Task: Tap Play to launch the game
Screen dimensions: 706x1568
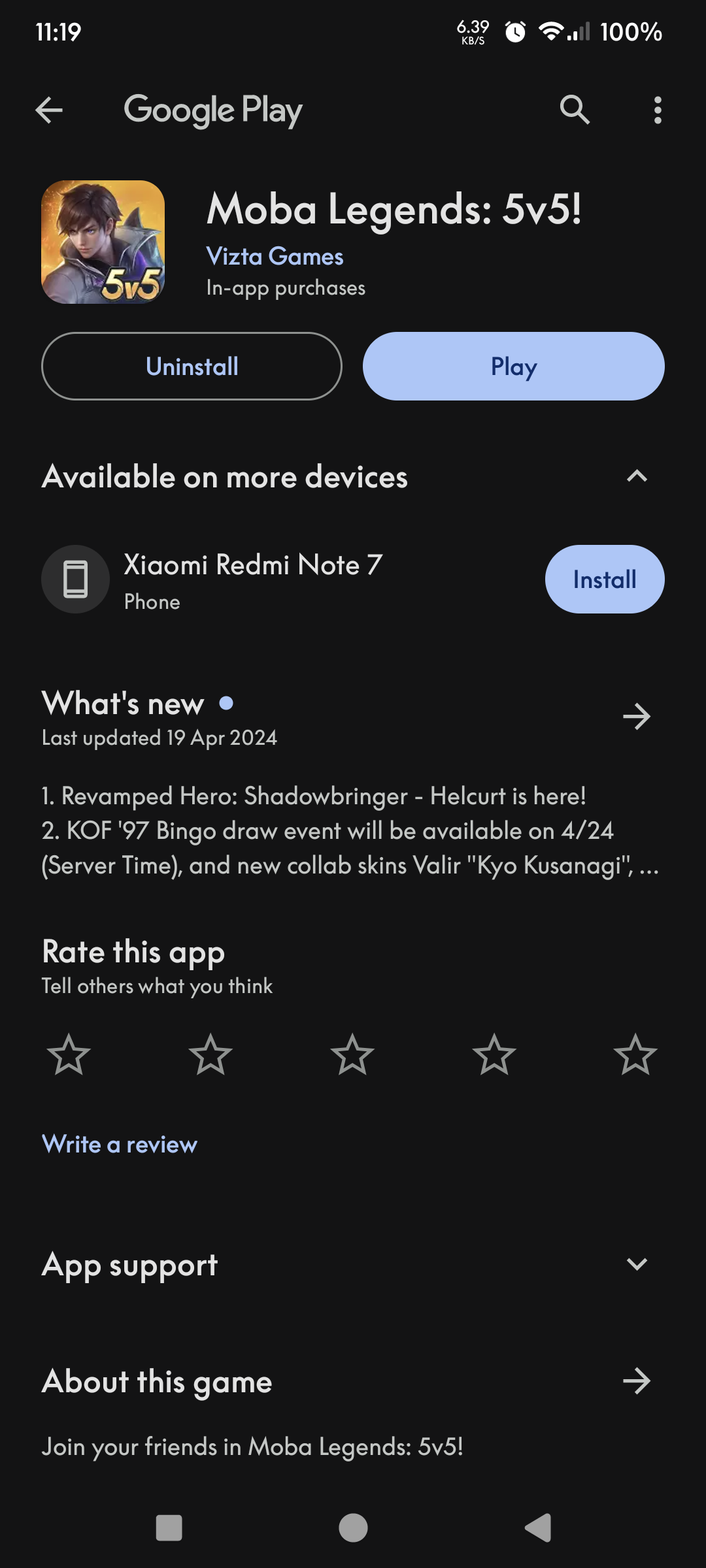Action: coord(514,367)
